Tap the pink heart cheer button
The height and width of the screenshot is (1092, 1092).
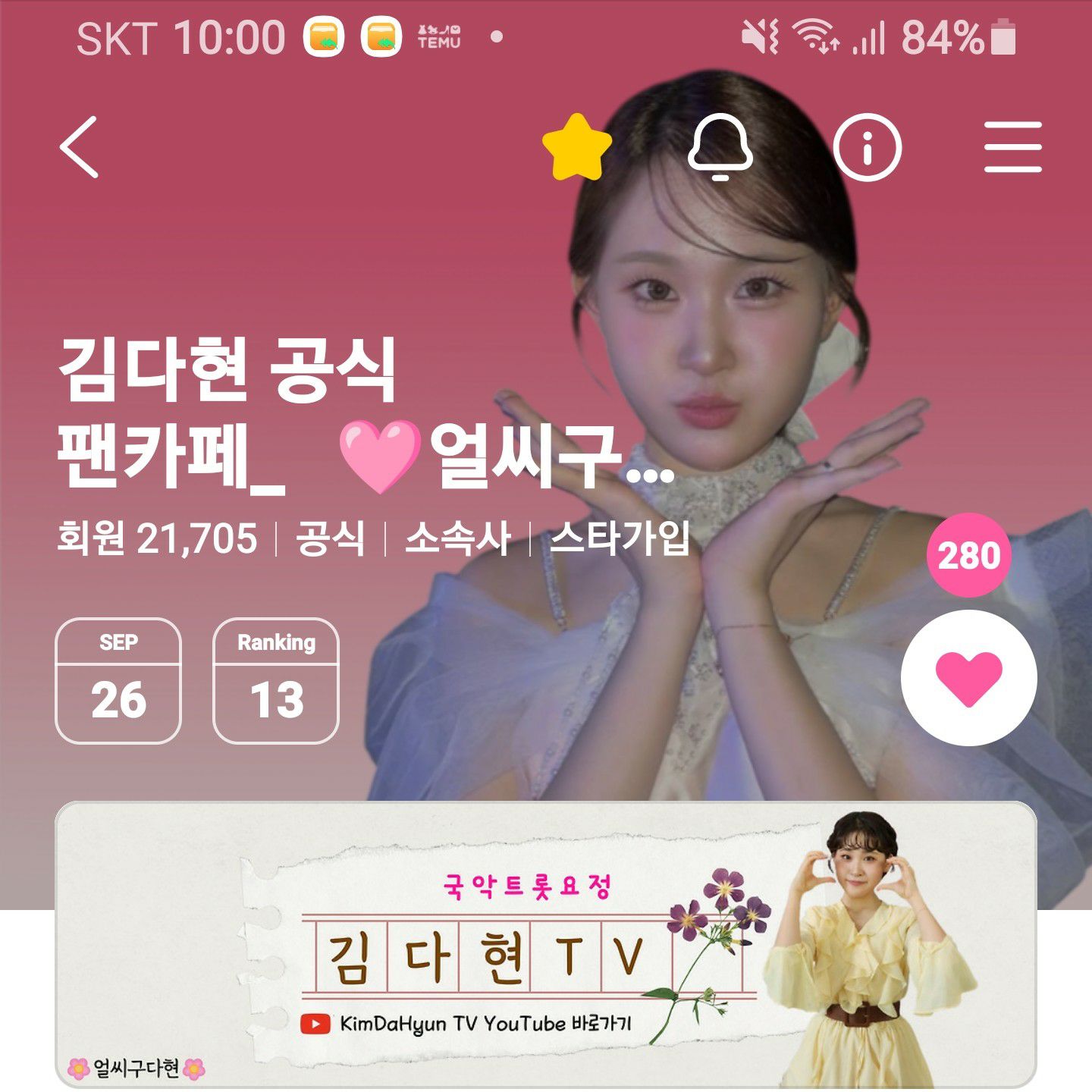[968, 678]
